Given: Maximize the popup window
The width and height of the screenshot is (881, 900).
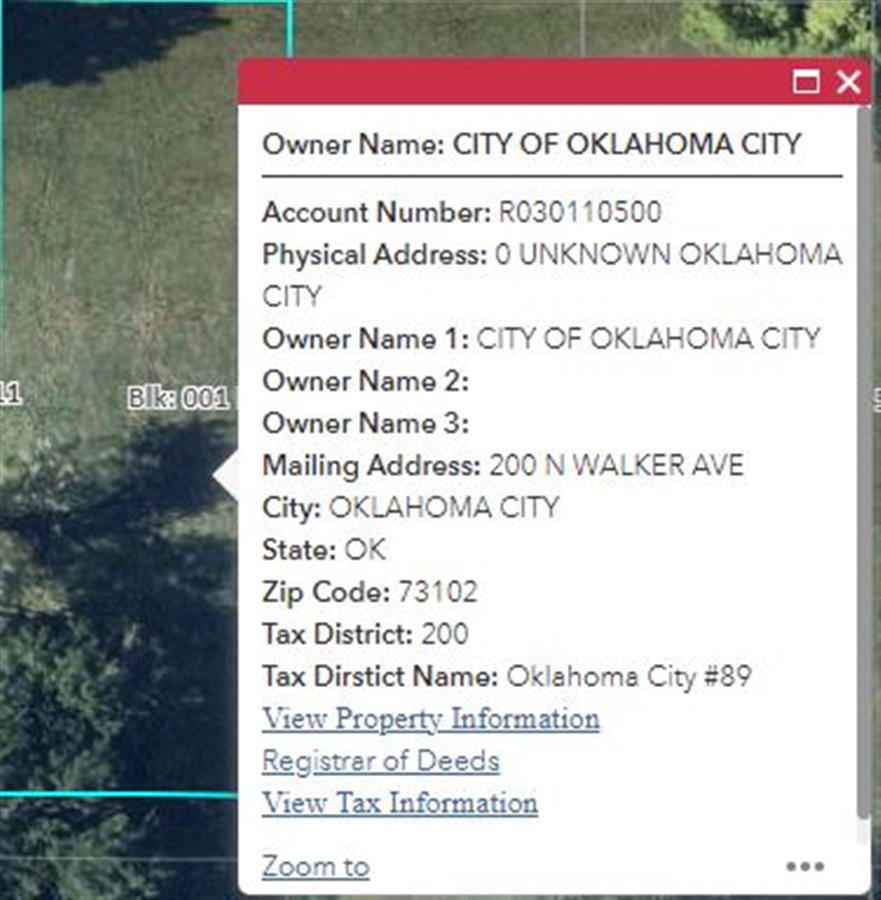Looking at the screenshot, I should coord(806,82).
